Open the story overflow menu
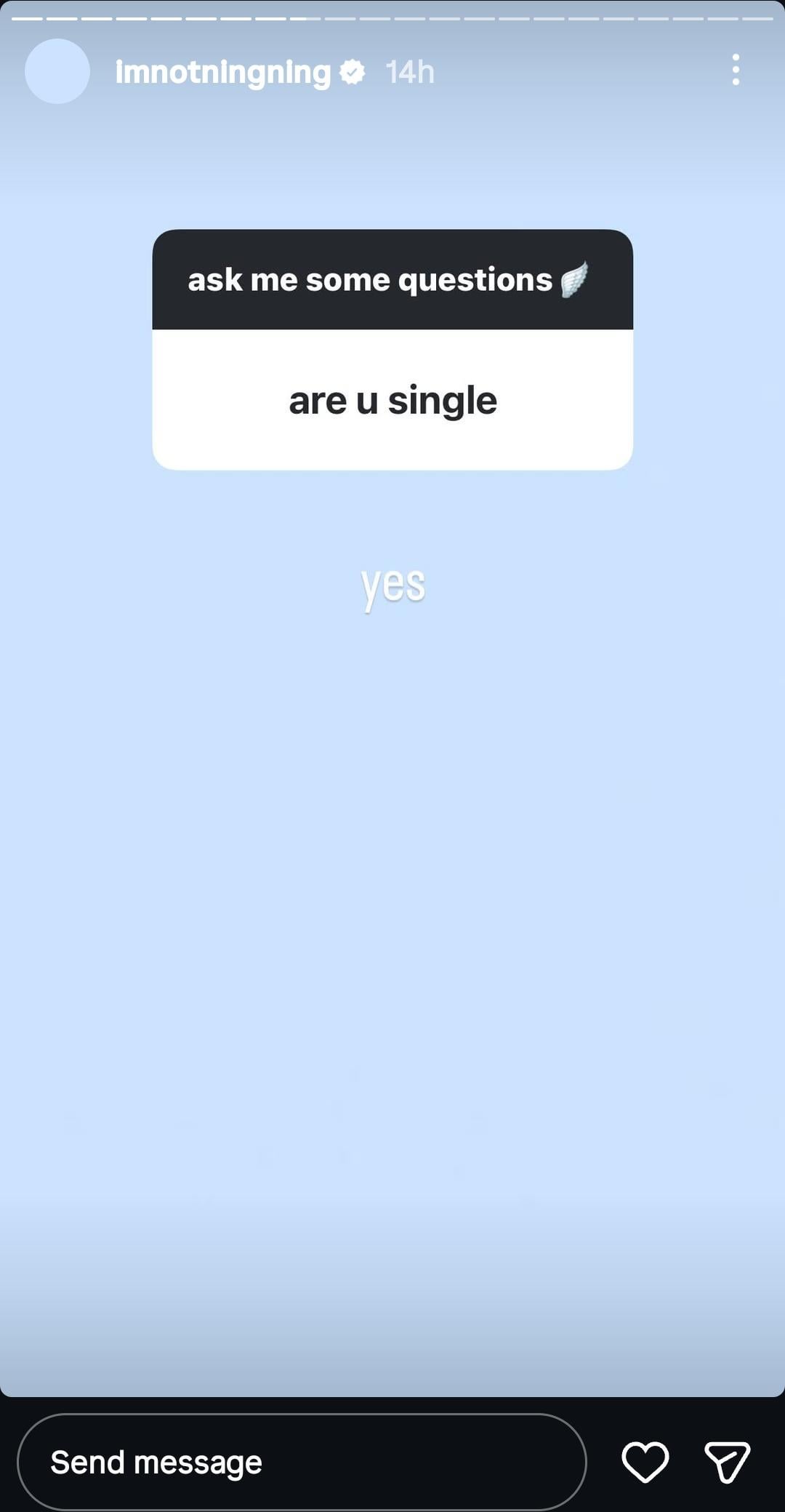 tap(736, 70)
